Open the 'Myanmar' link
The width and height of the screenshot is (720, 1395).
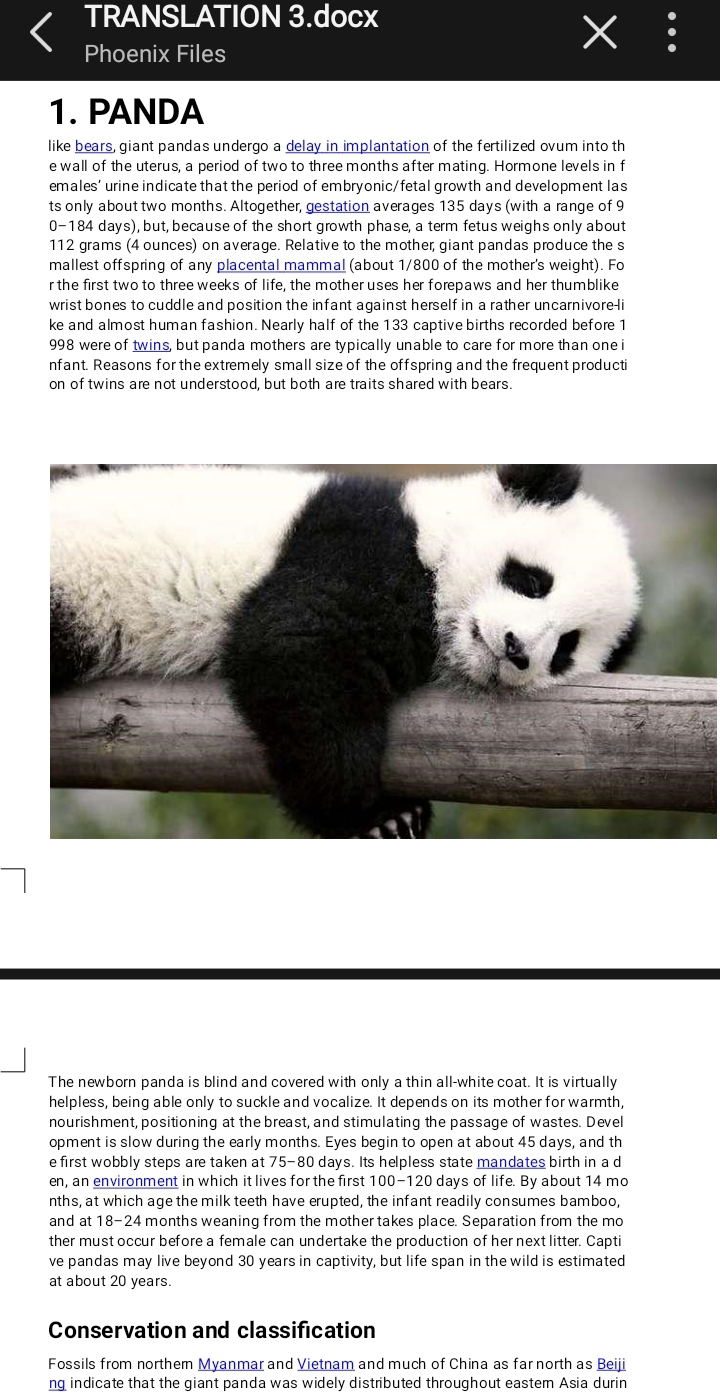pyautogui.click(x=231, y=1364)
